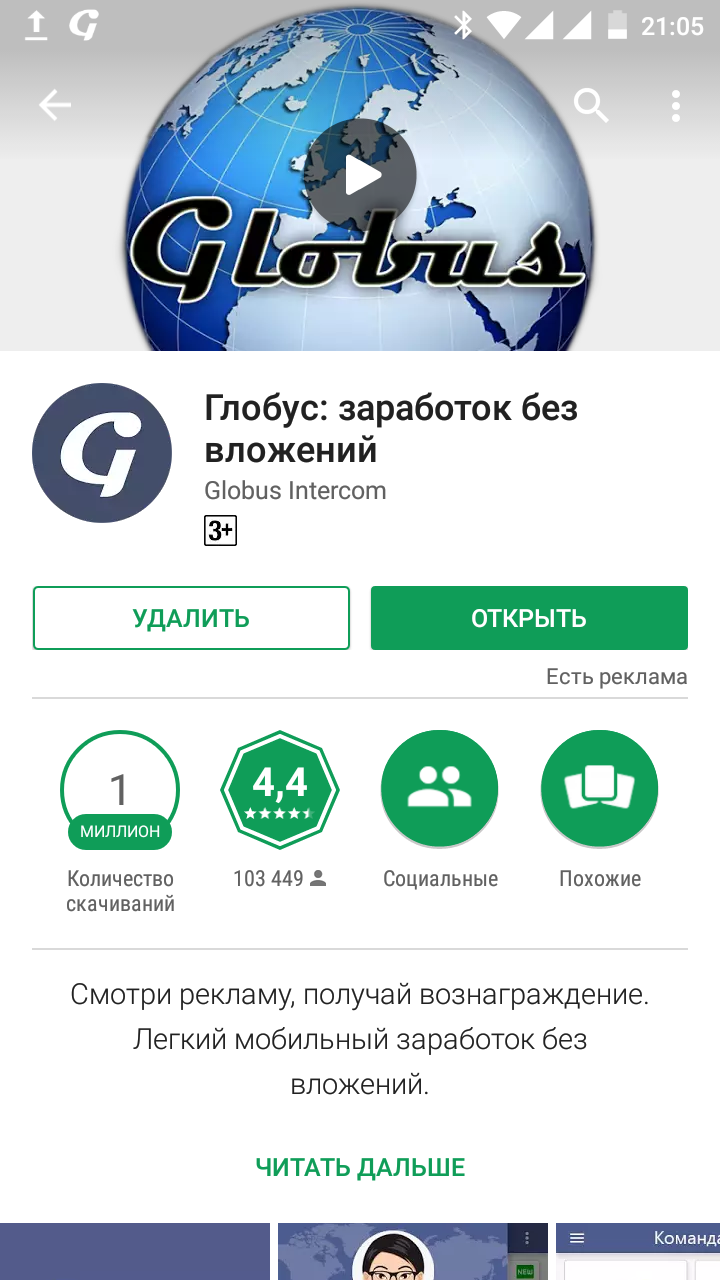720x1280 pixels.
Task: Open the Команда screenshot preview
Action: [640, 1252]
